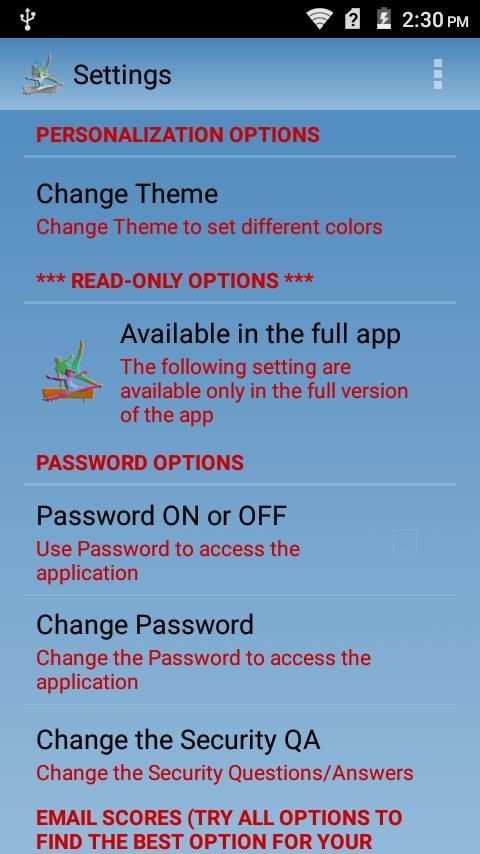Tap the app icon beside the Settings title
480x854 pixels.
[x=42, y=74]
